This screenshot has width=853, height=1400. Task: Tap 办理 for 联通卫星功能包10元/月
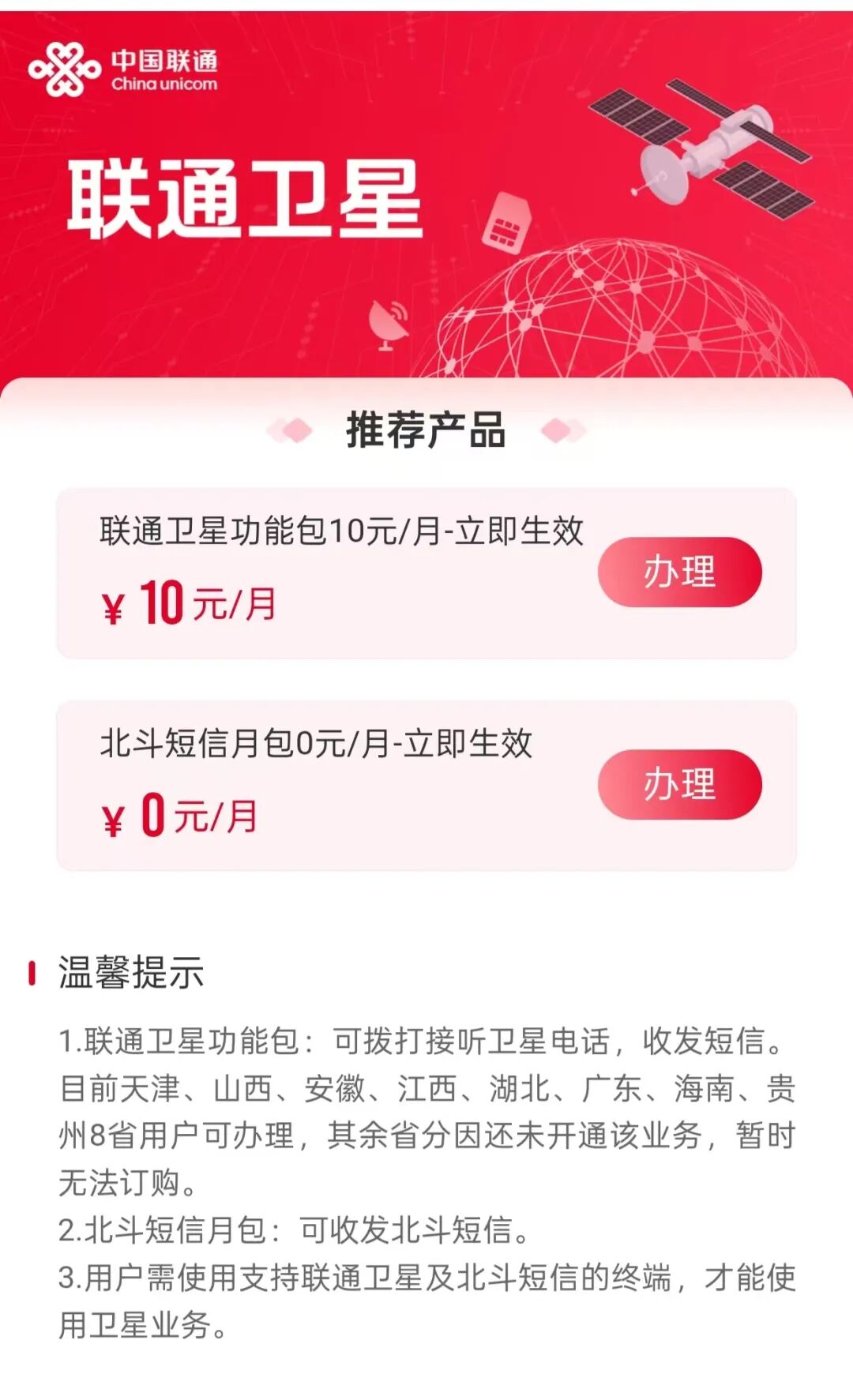(679, 572)
